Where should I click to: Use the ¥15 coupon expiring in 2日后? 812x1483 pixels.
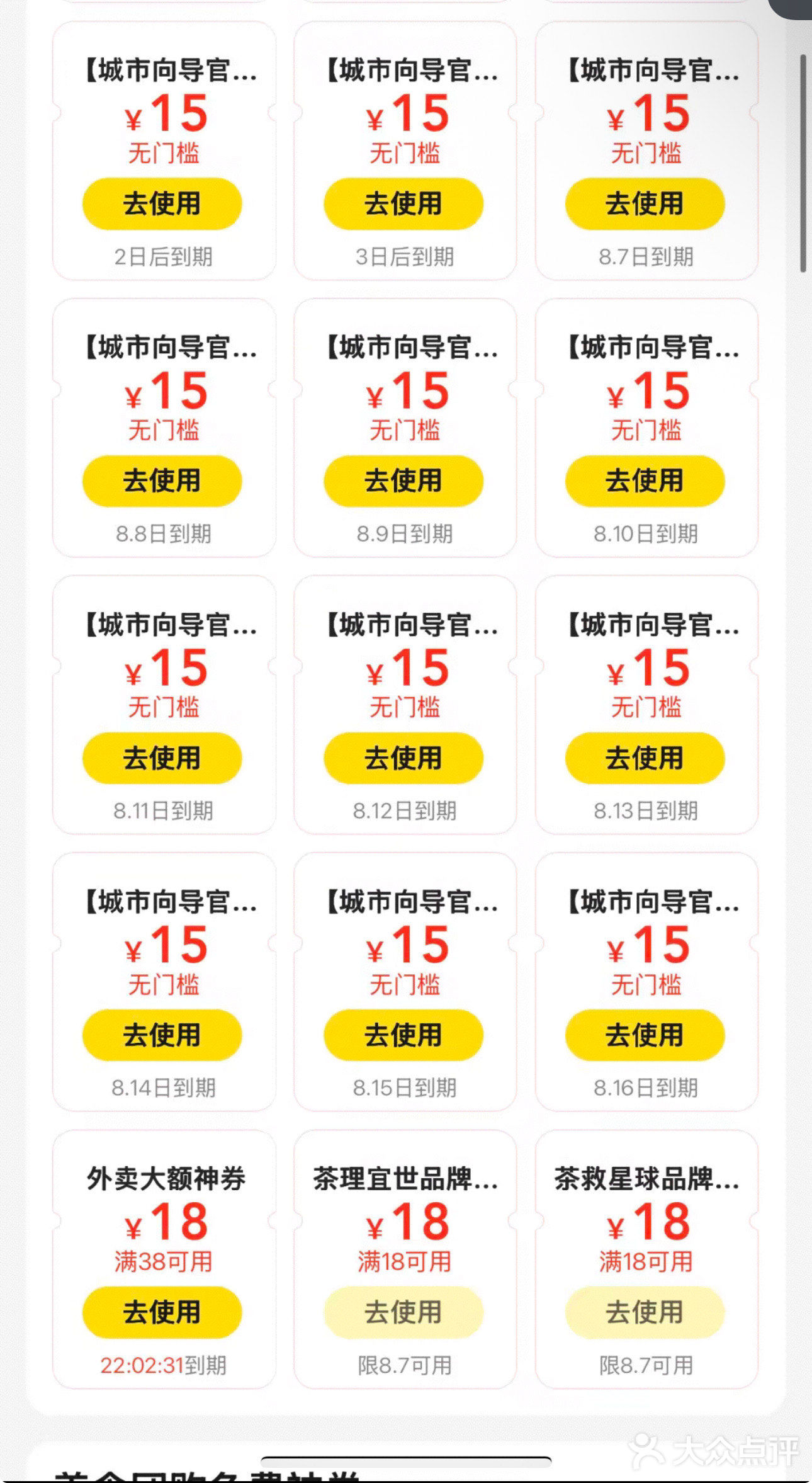[162, 203]
